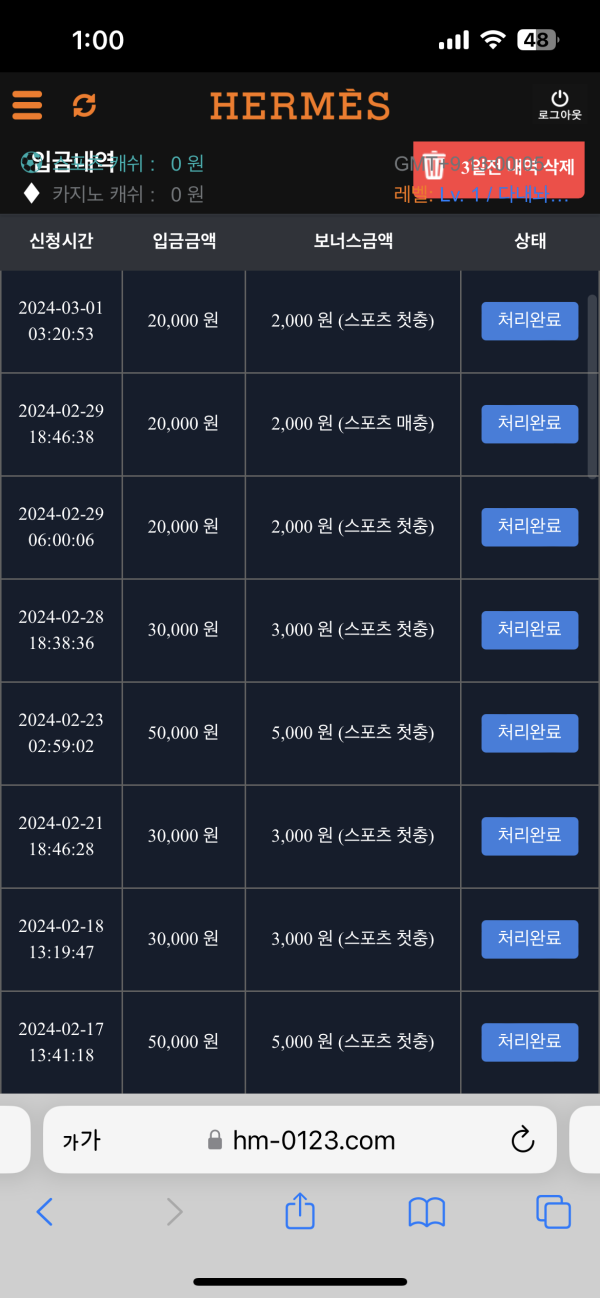This screenshot has width=600, height=1298.
Task: Tap the 3일전 내역 삭제 delete button
Action: (498, 169)
